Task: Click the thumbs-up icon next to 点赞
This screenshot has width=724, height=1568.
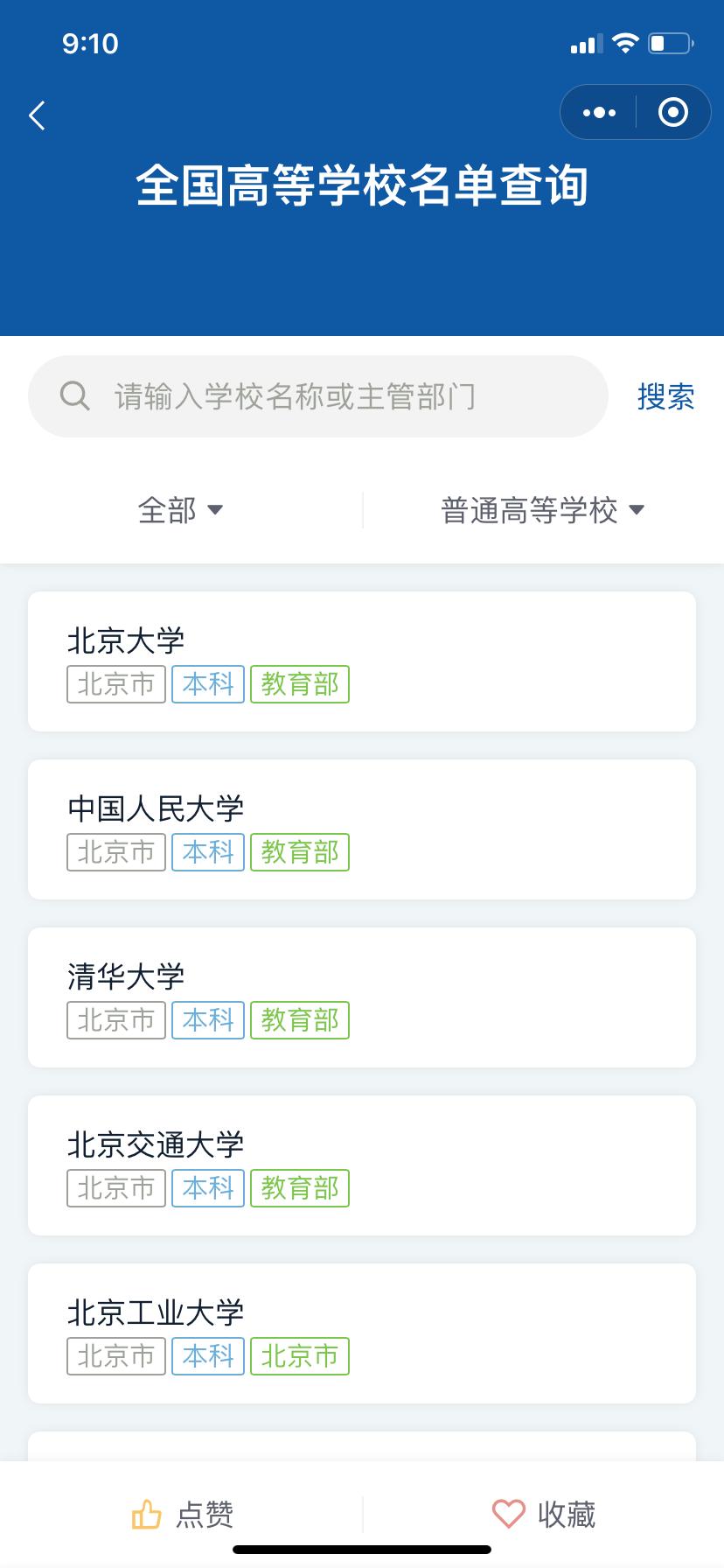Action: (147, 1511)
